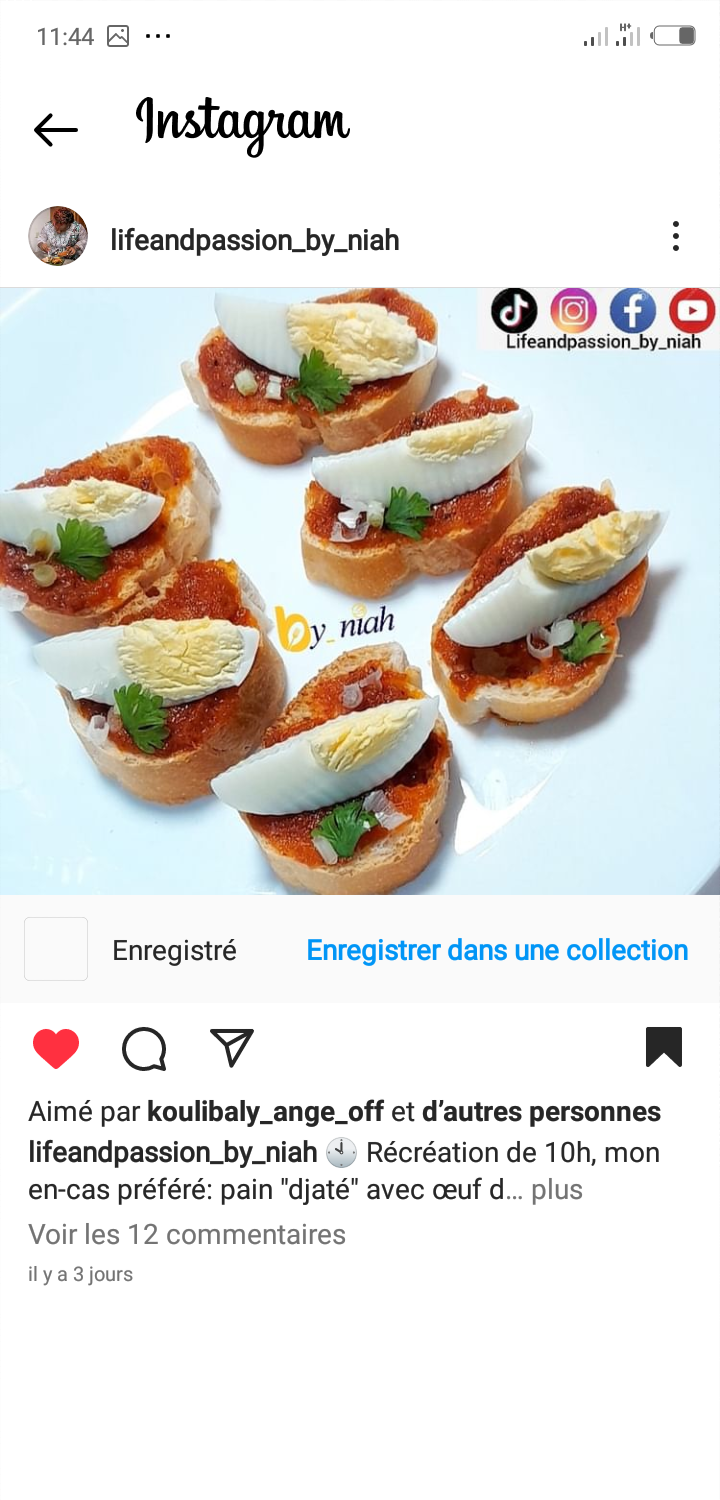720x1500 pixels.
Task: See the other people who liked
Action: [x=541, y=1111]
